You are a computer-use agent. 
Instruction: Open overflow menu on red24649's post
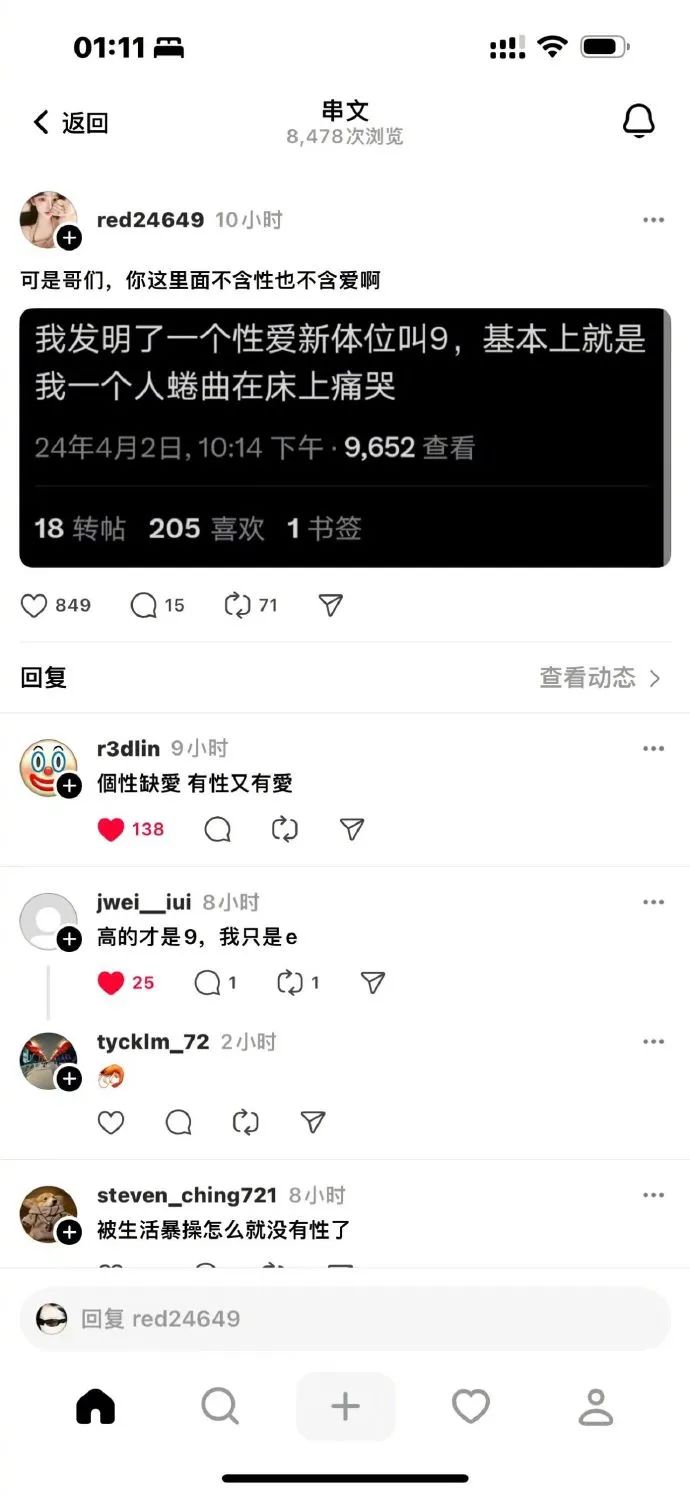[653, 220]
